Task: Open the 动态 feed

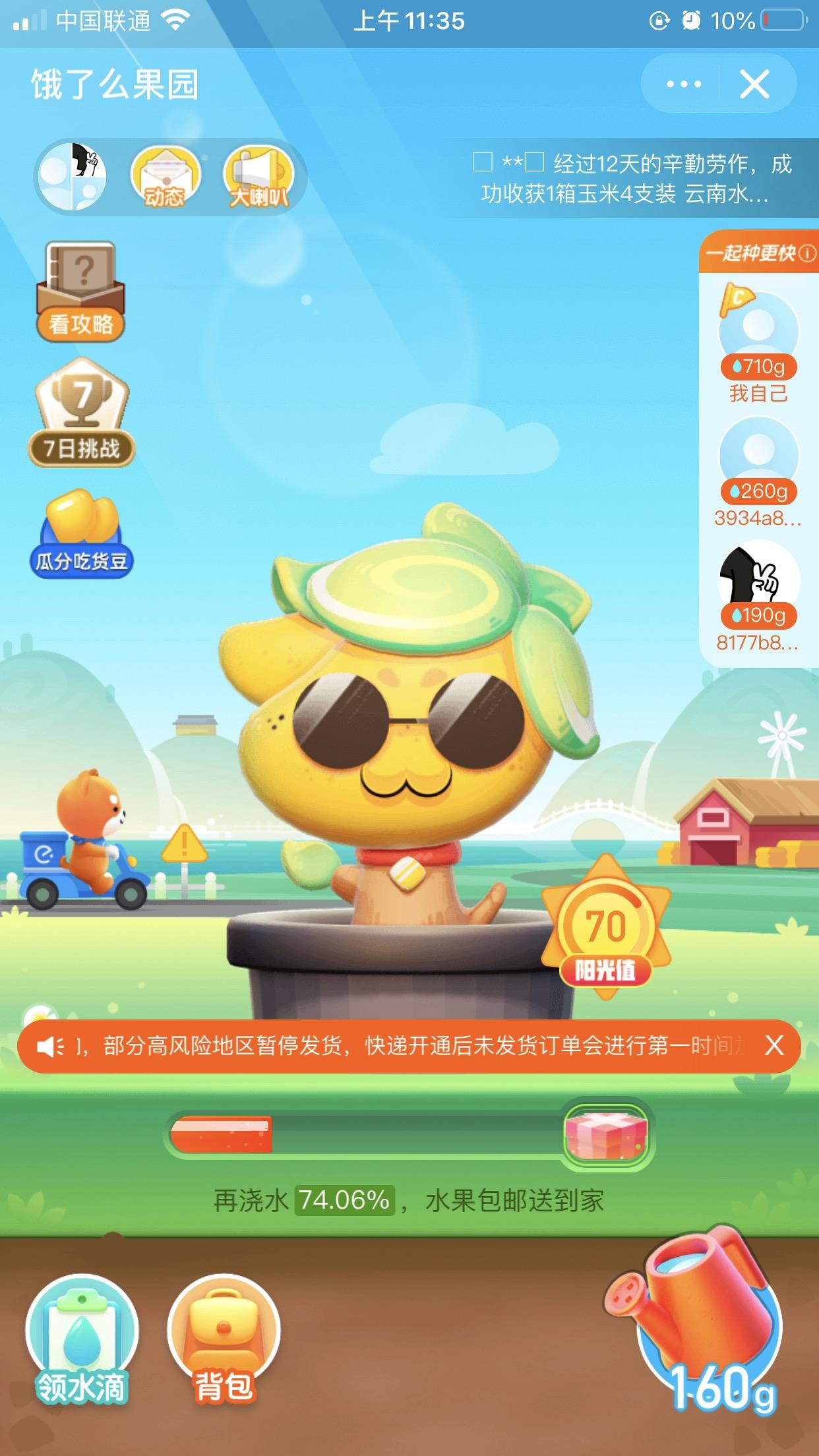Action: 165,177
